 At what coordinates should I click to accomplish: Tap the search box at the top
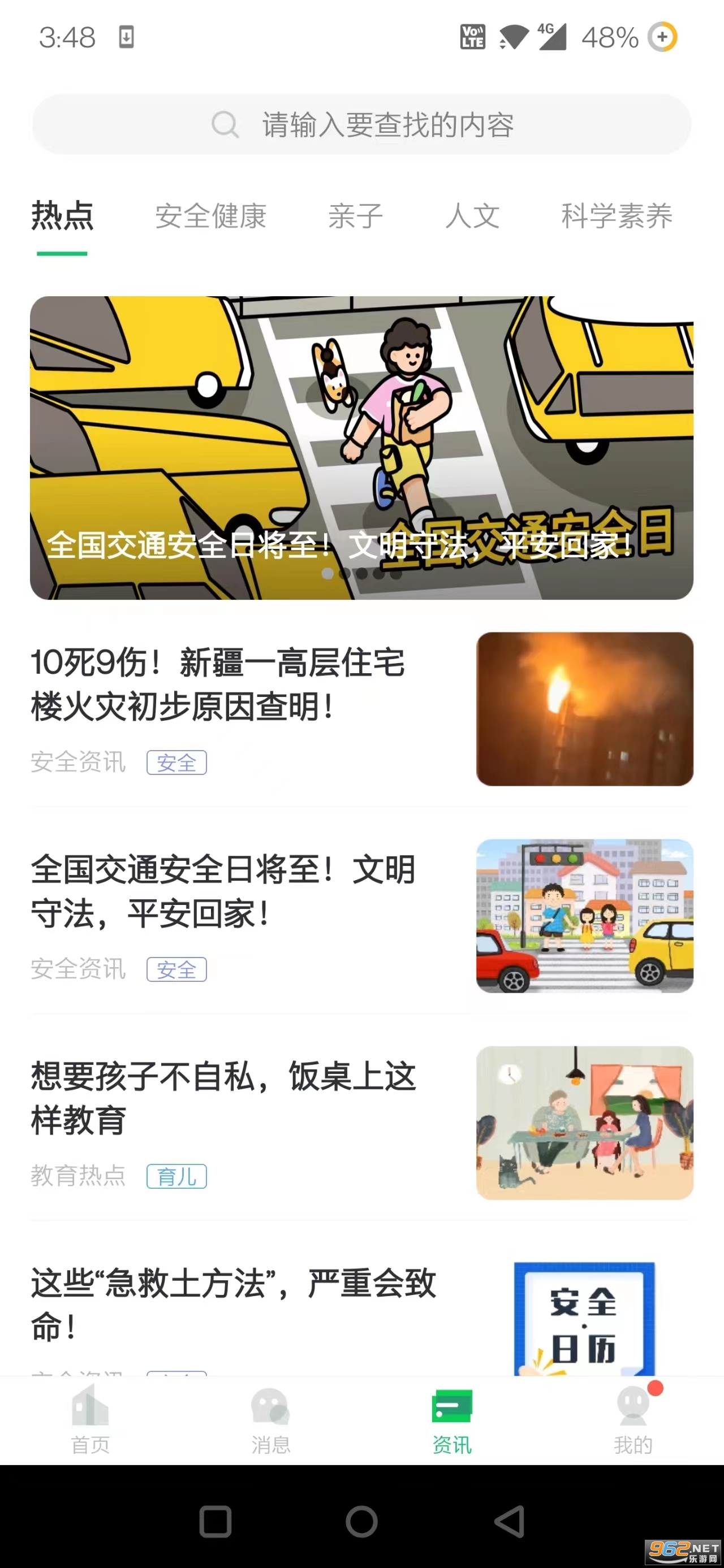(x=361, y=124)
